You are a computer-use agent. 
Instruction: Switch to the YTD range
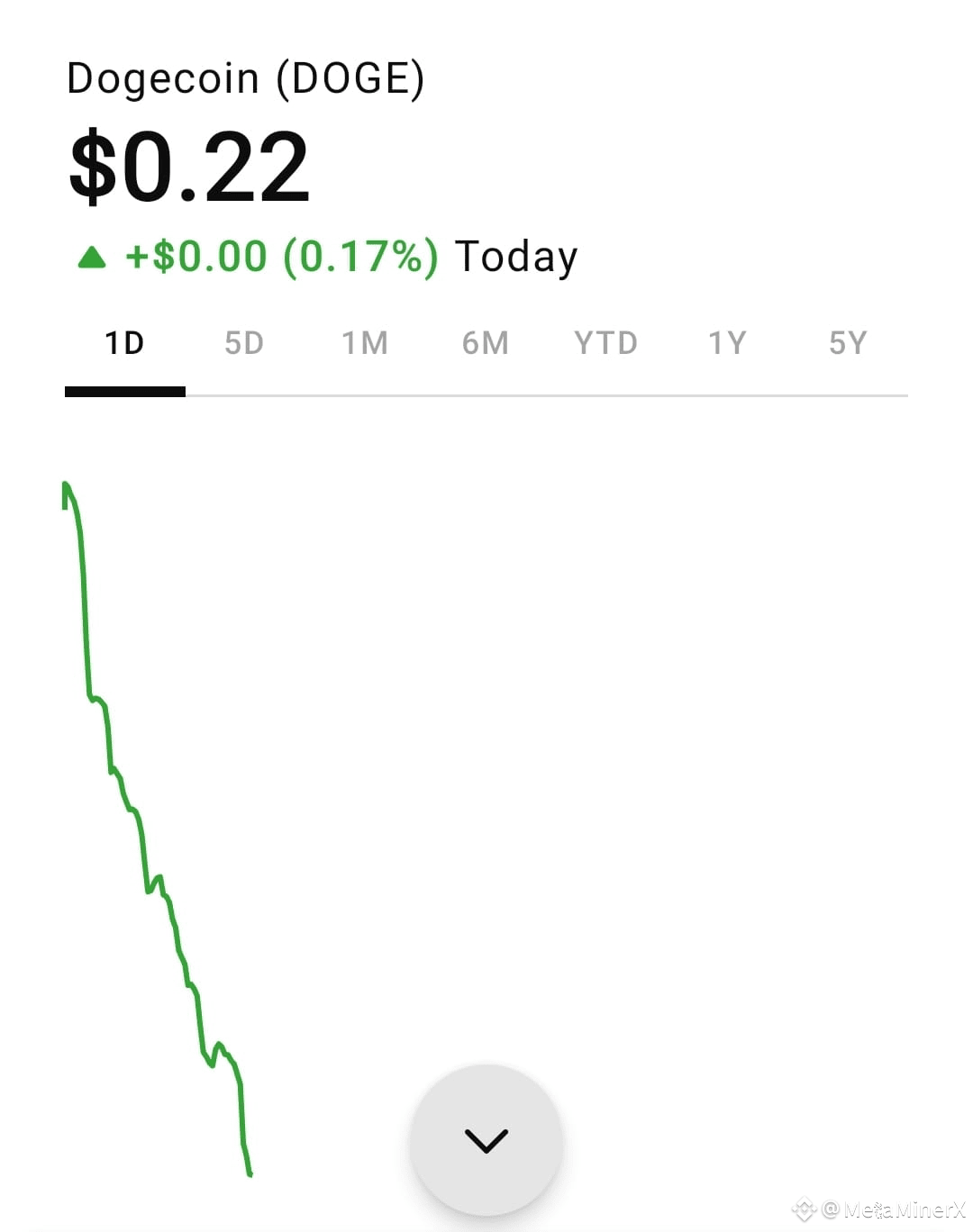point(606,343)
